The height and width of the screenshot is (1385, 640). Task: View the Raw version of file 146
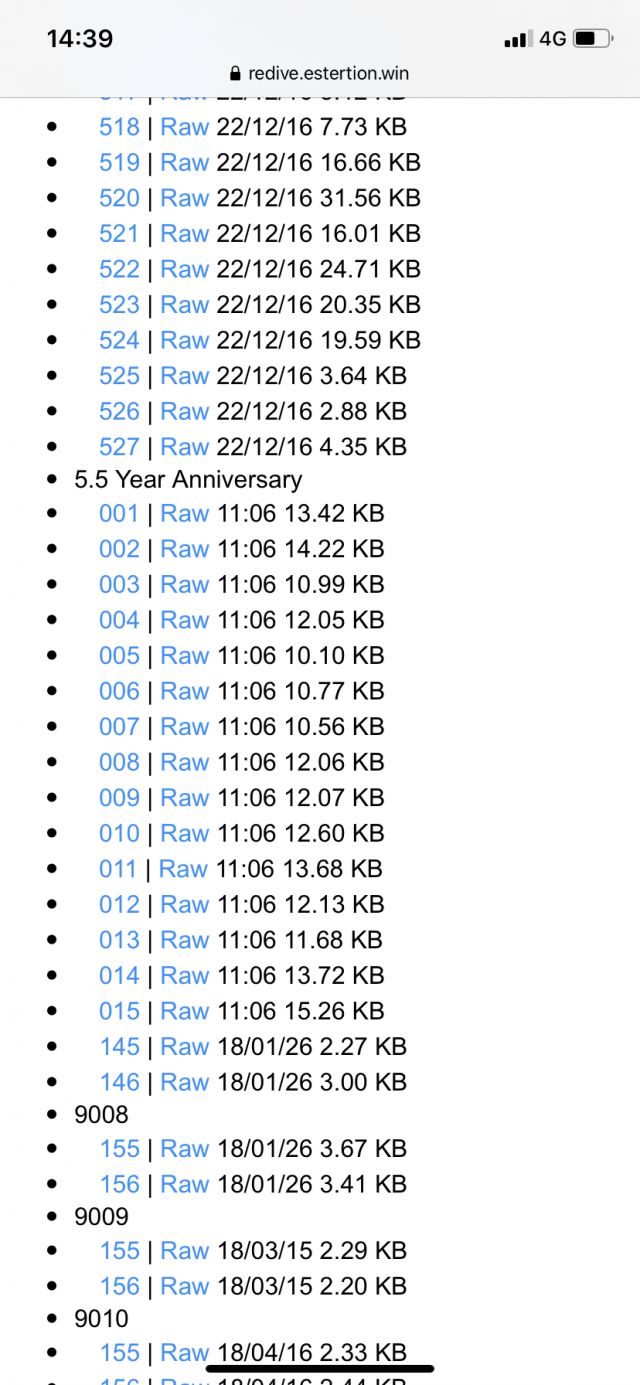[x=185, y=1082]
